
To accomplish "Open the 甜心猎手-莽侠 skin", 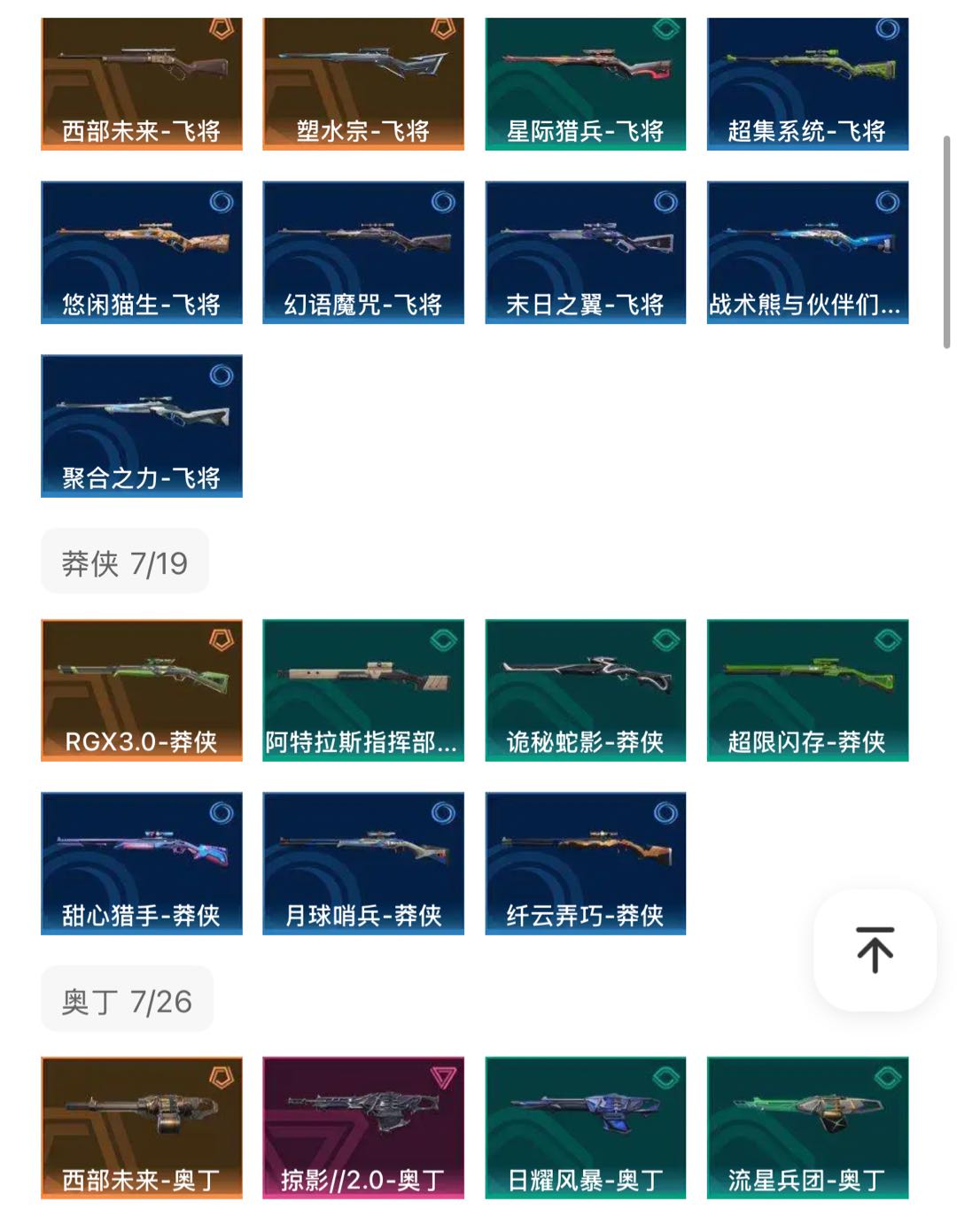I will 142,864.
